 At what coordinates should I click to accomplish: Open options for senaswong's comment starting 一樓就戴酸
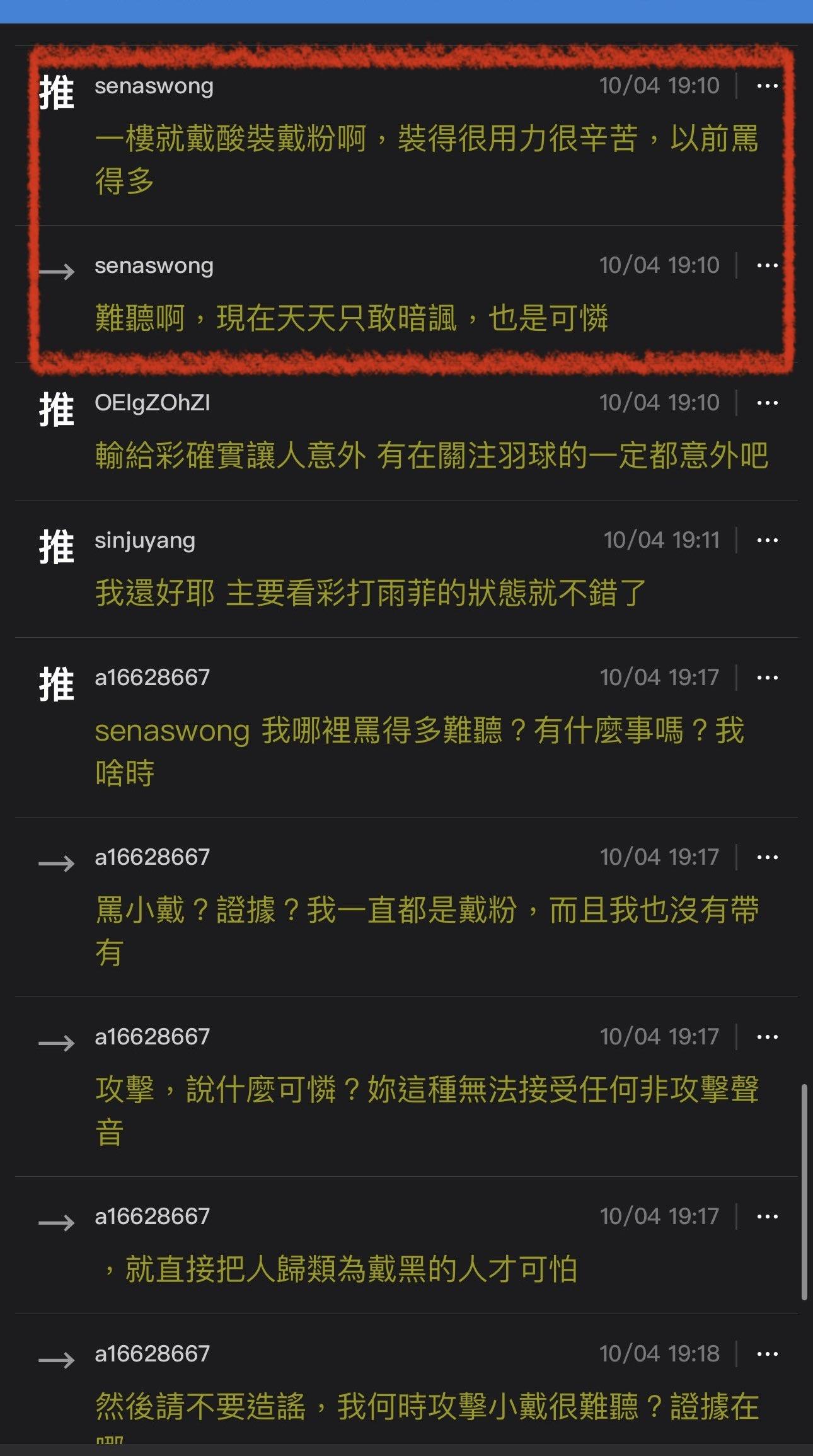767,86
